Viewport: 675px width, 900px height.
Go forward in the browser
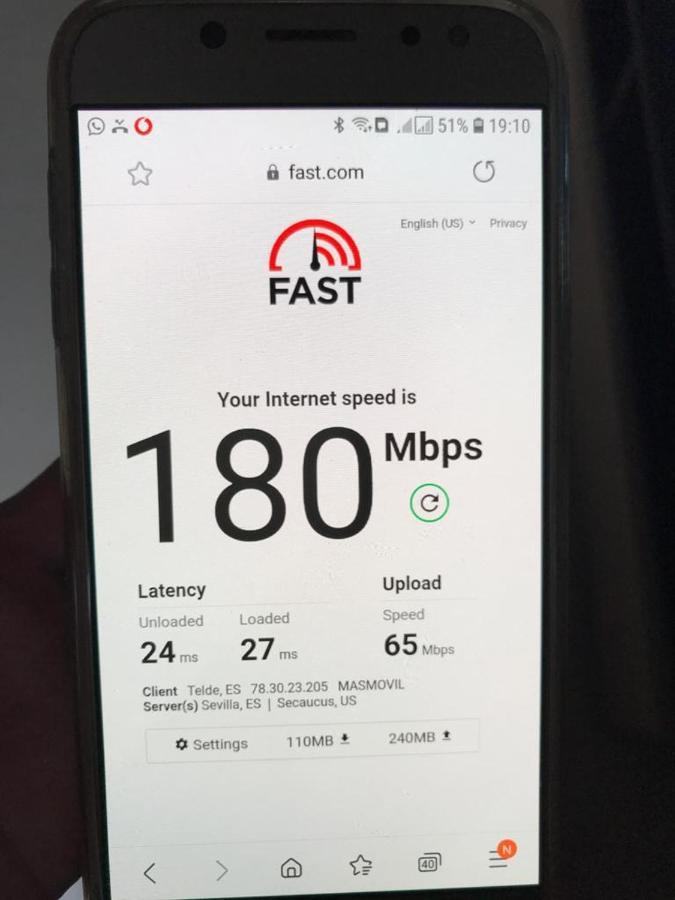tap(221, 871)
